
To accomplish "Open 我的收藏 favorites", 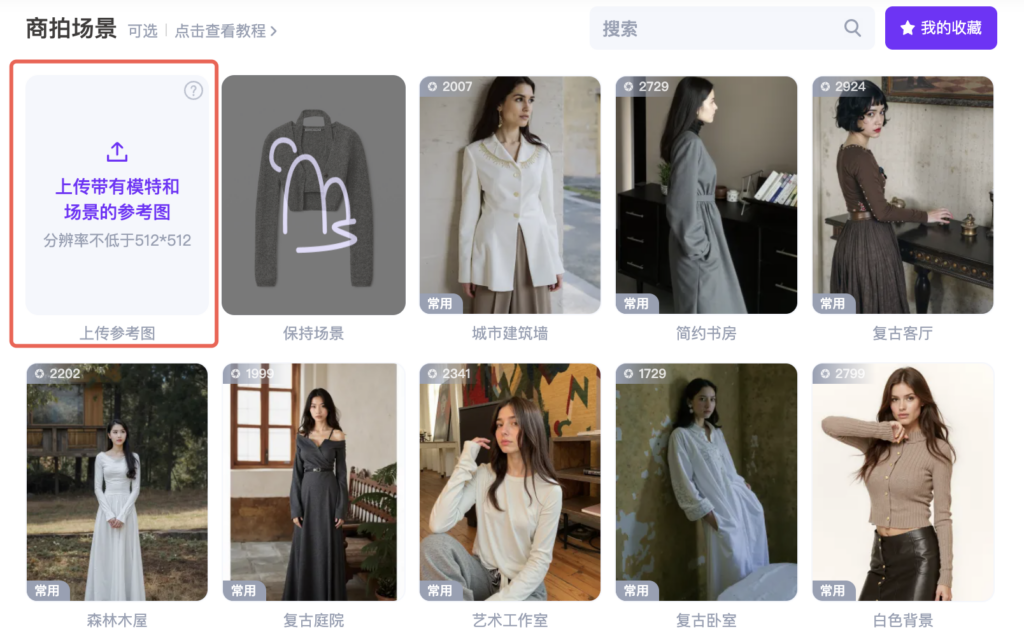I will tap(940, 28).
